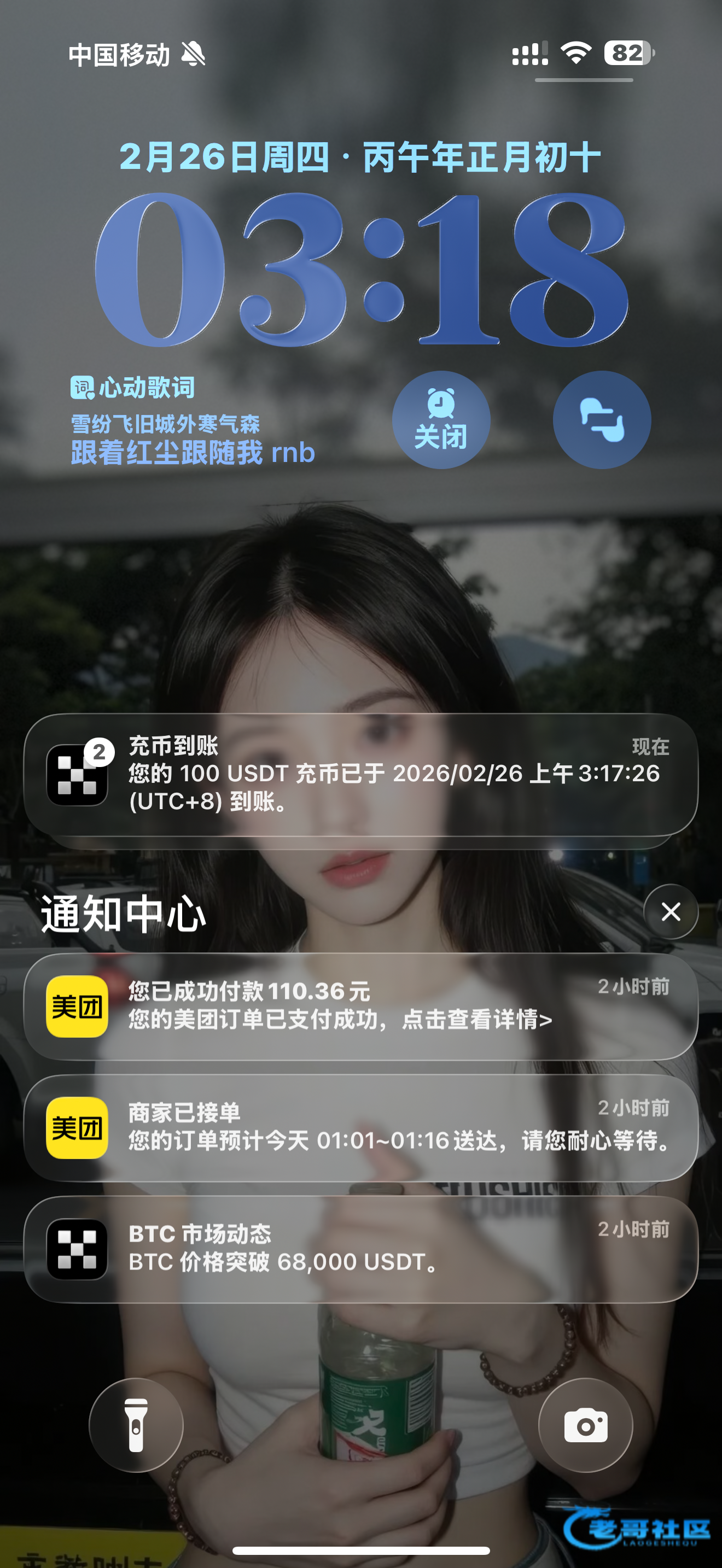Screen dimensions: 722x1568
Task: Open the BTC 市场动态 price alert notification
Action: click(x=360, y=1249)
